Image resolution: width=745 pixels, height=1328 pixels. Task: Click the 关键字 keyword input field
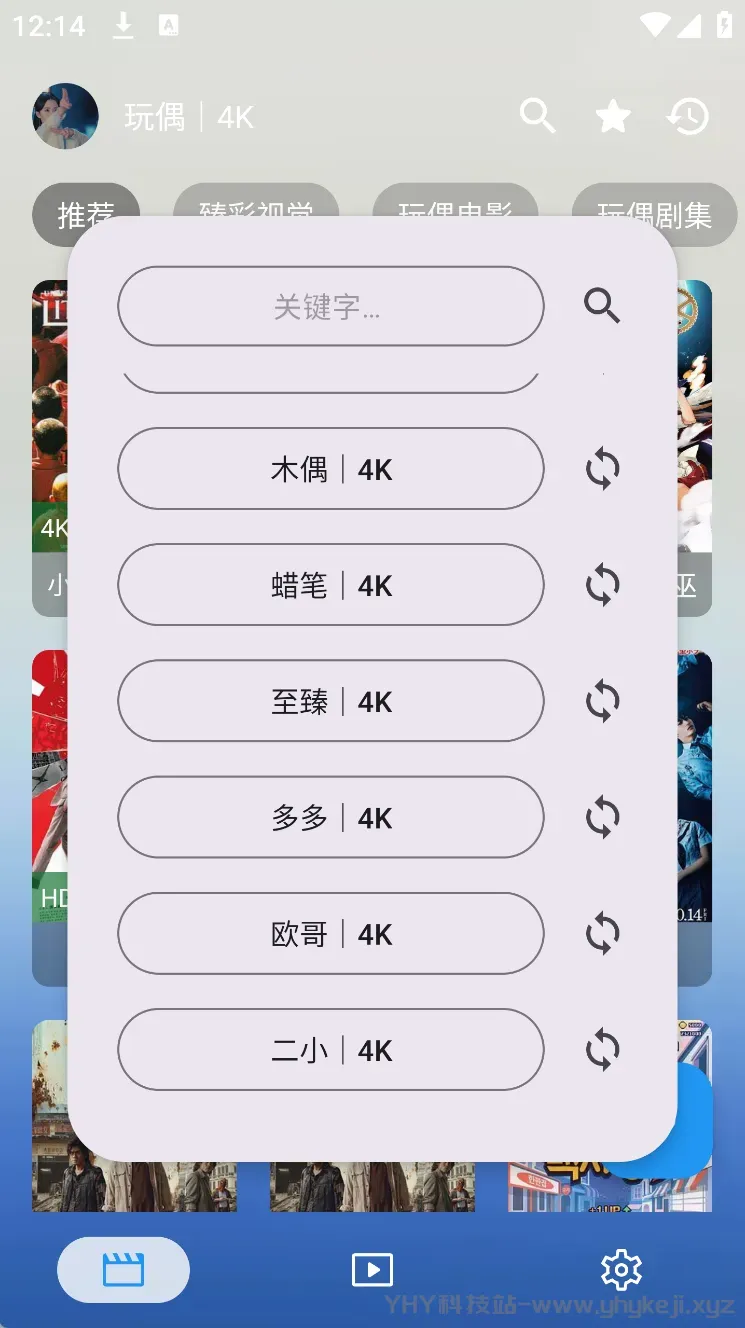pyautogui.click(x=331, y=307)
